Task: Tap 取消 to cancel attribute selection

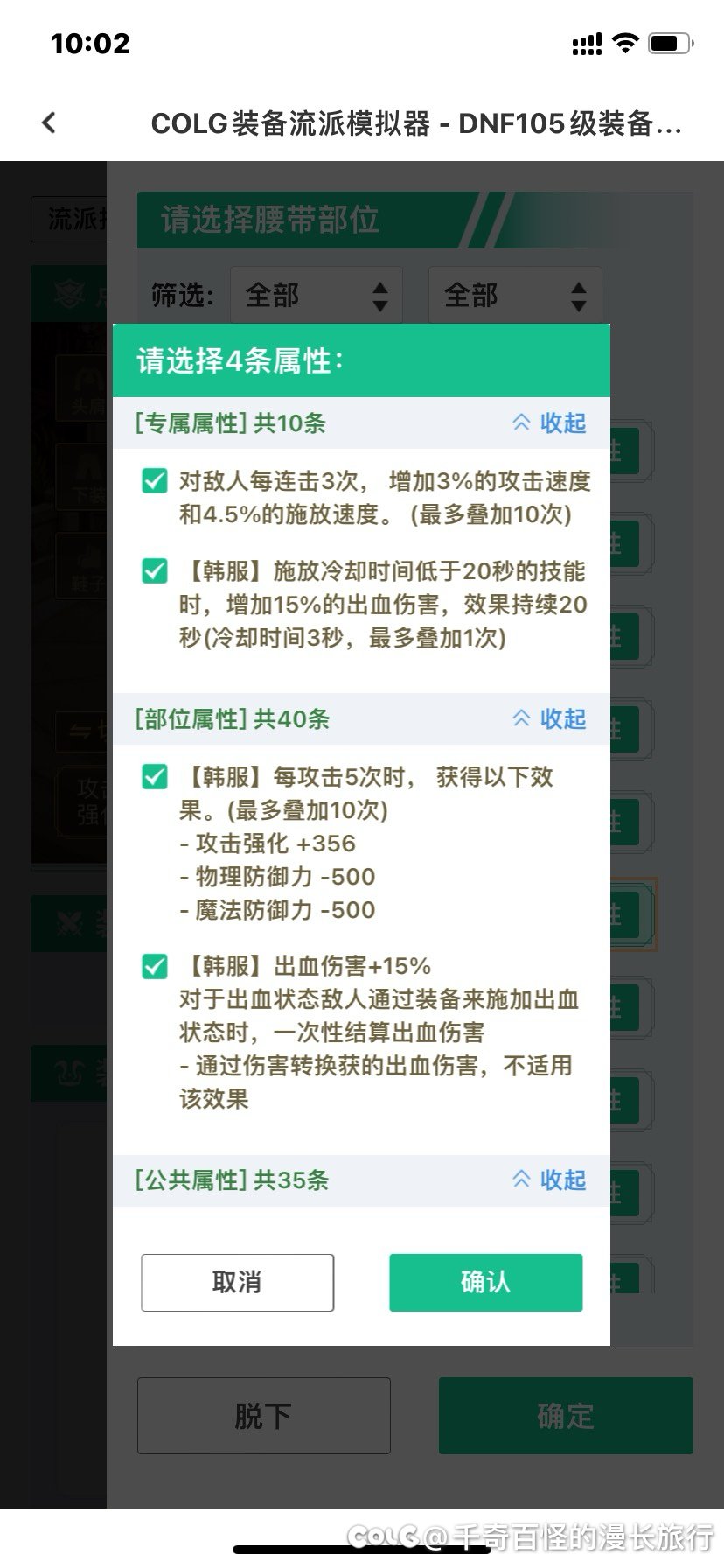Action: 237,1283
